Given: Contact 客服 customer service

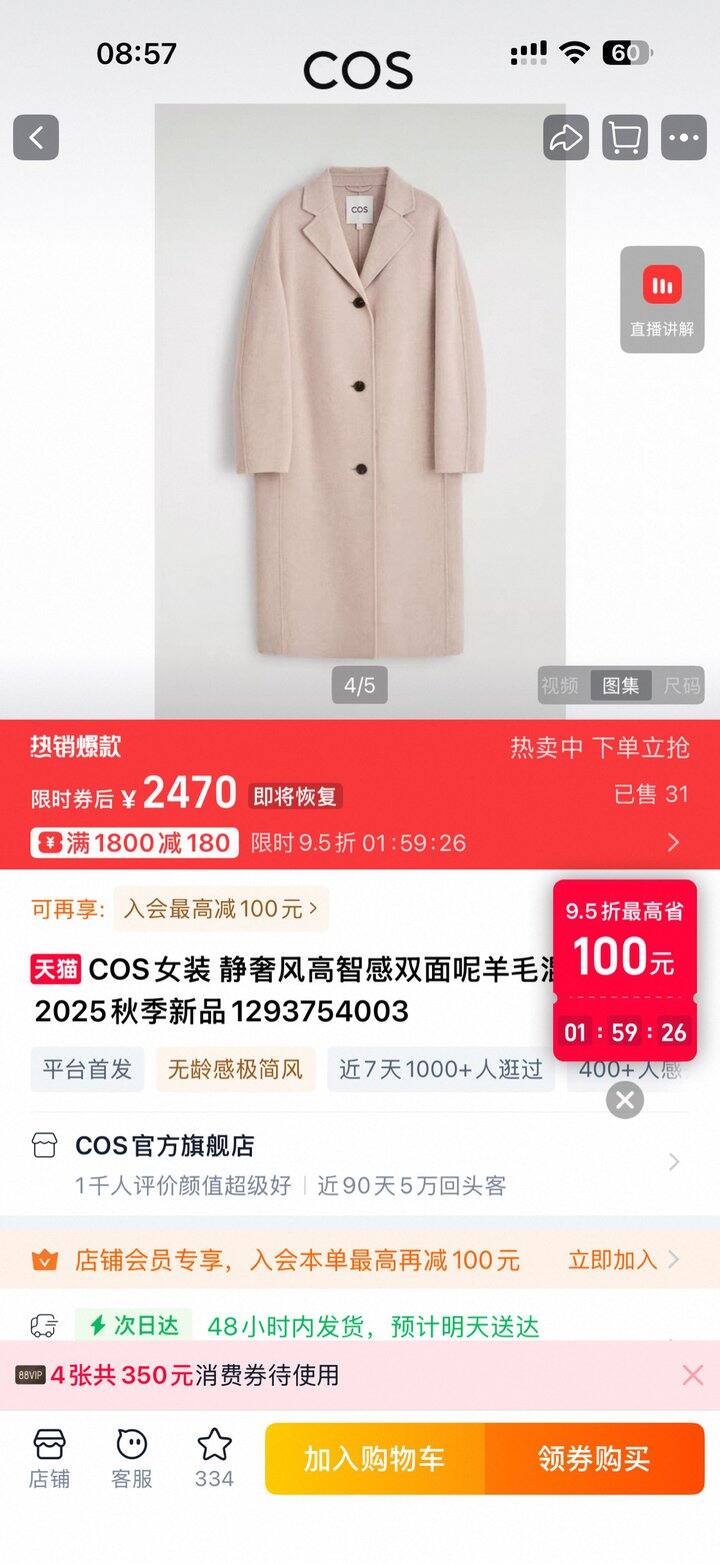Looking at the screenshot, I should point(132,1460).
